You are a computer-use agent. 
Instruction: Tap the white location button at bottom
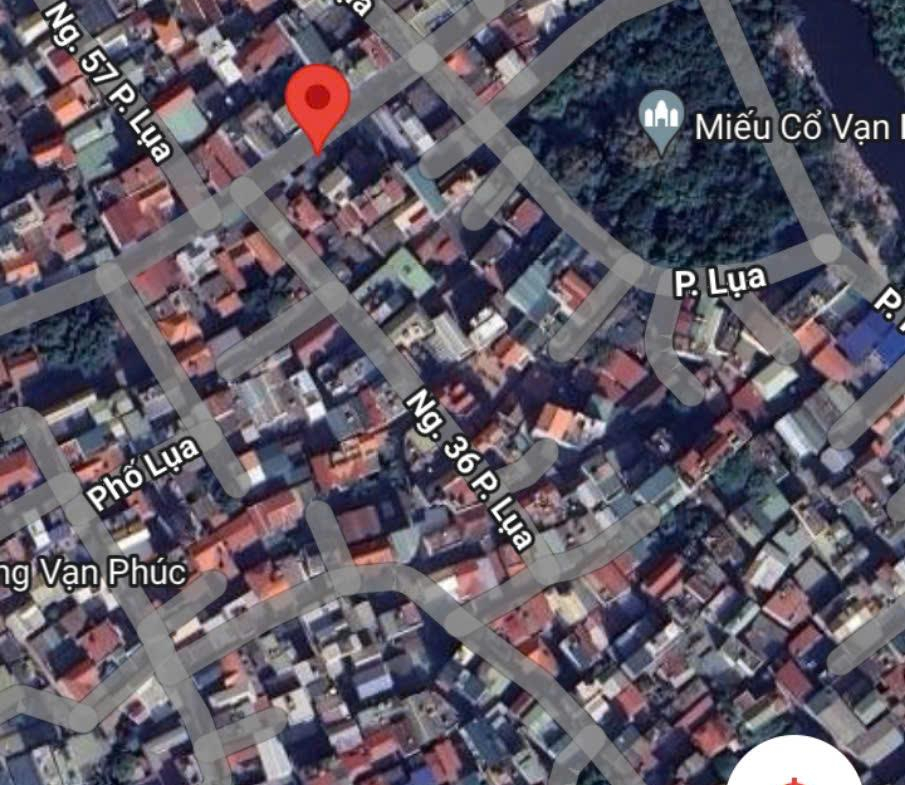coord(795,768)
